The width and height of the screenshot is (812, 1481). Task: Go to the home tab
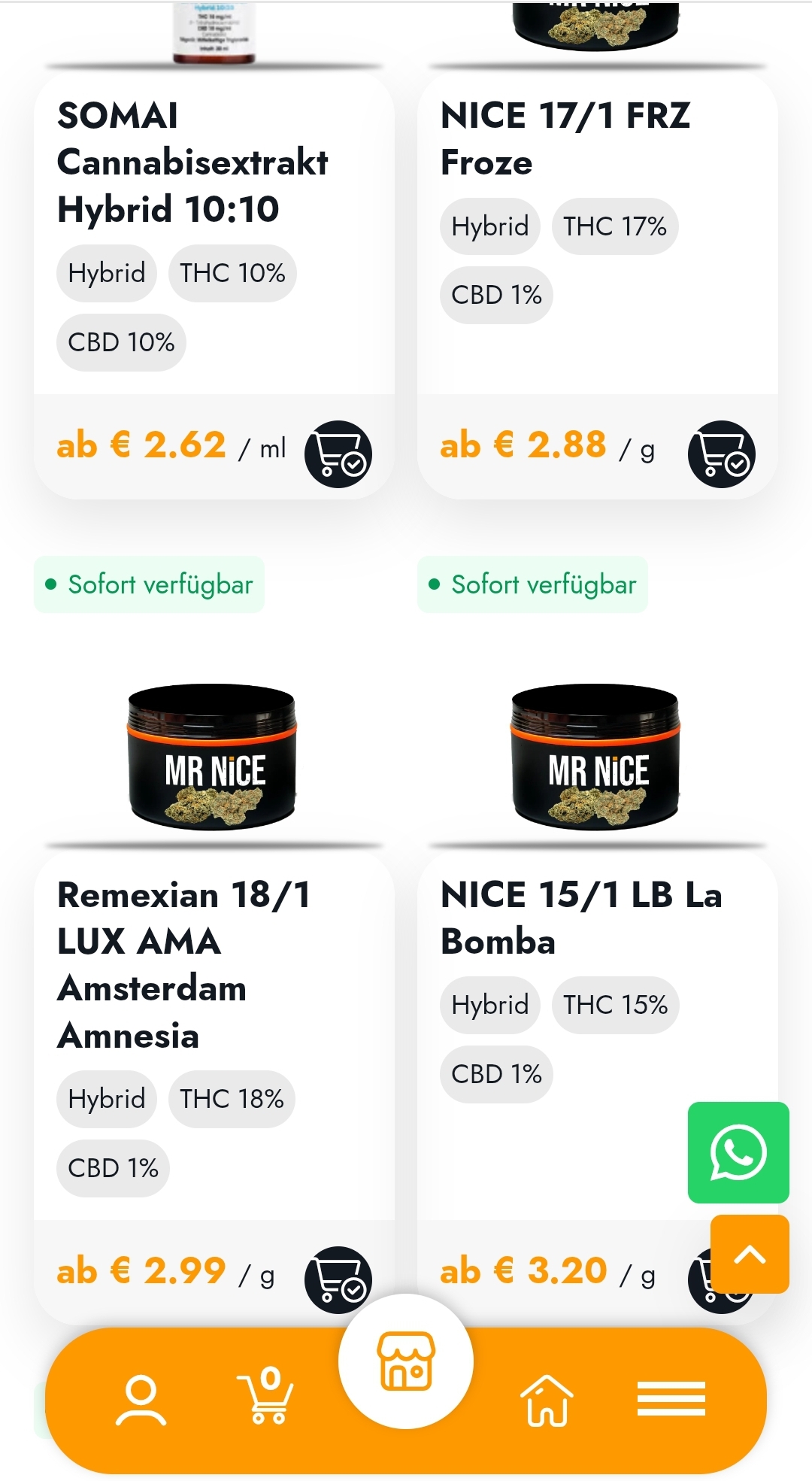point(547,1401)
